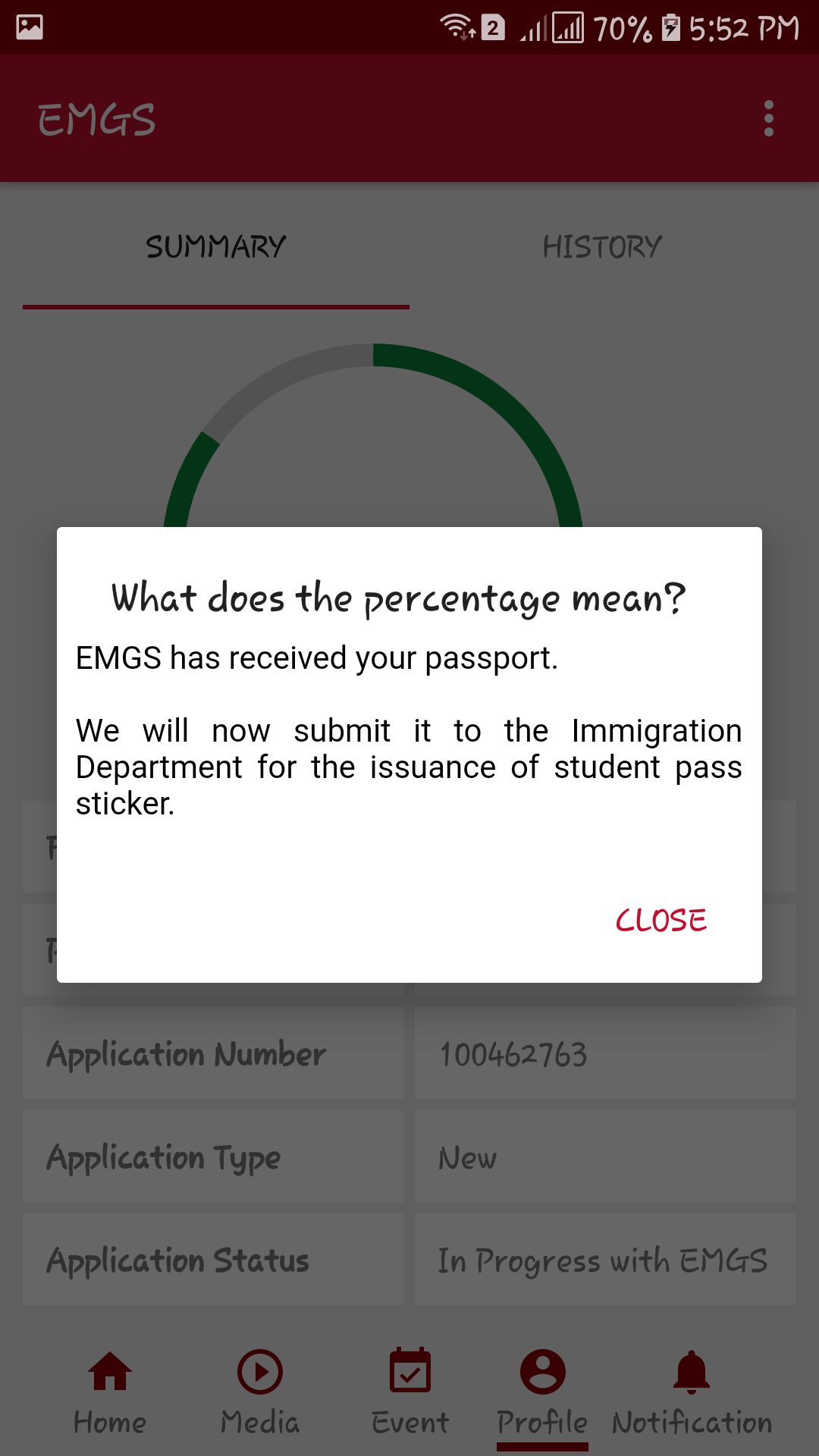Viewport: 819px width, 1456px height.
Task: Switch to the Event tab
Action: (x=410, y=1392)
